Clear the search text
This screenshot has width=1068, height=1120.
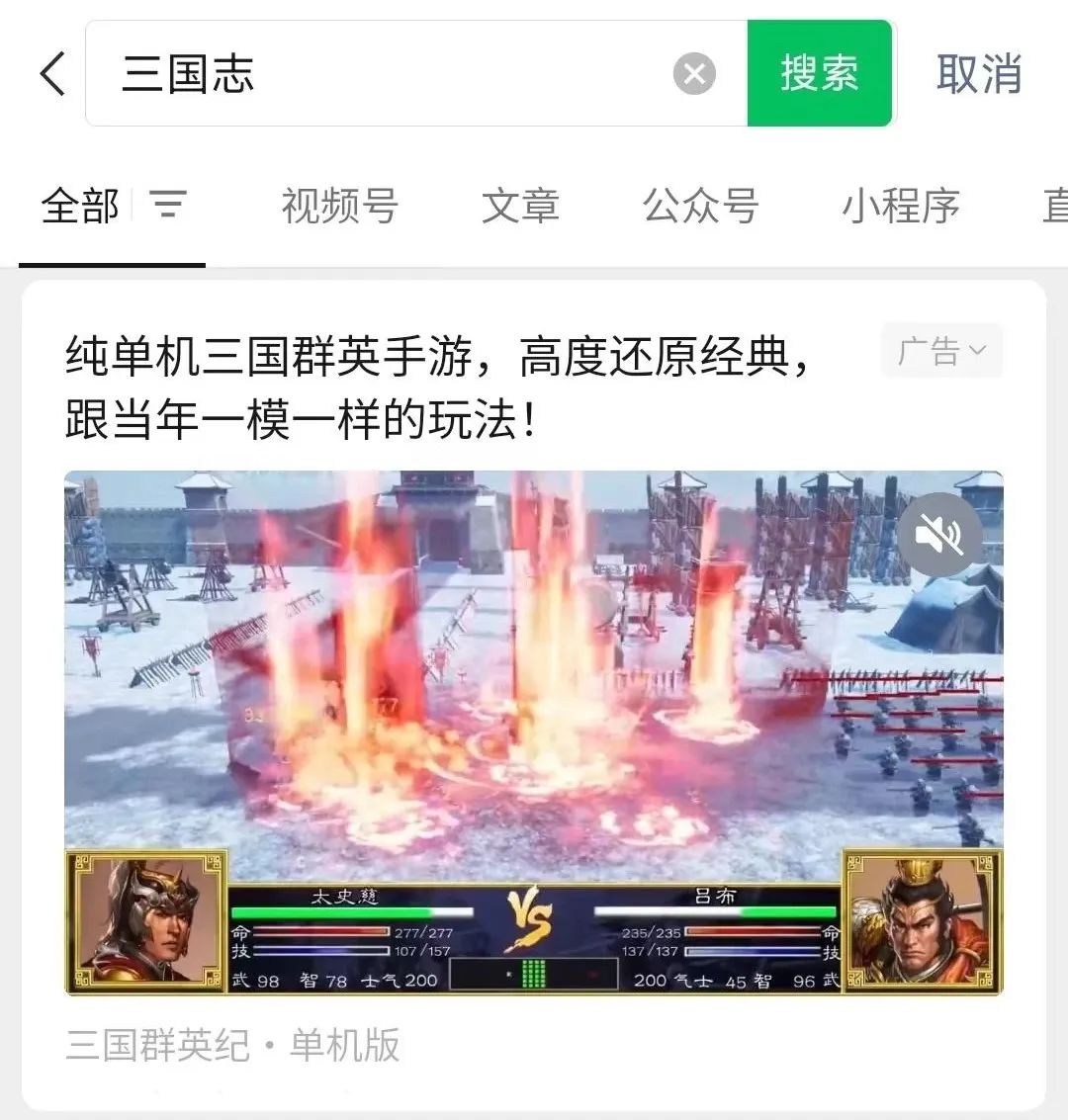coord(694,74)
